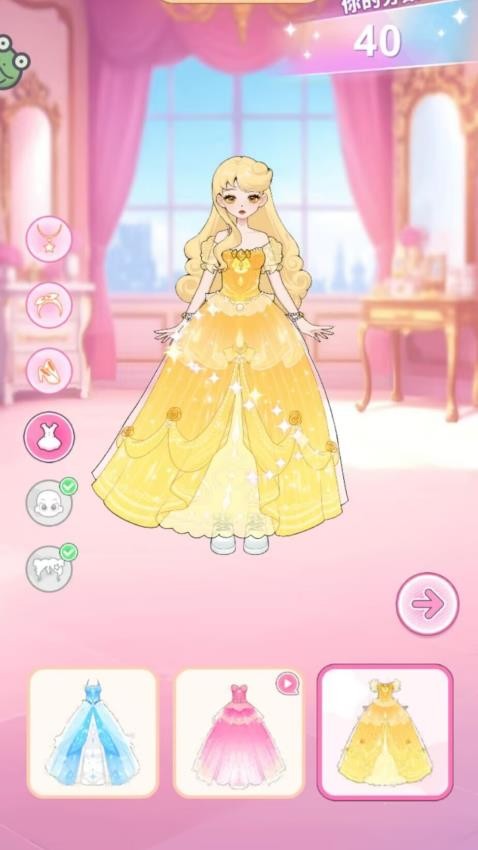Open the necklace accessory category
This screenshot has height=850, width=478.
coord(49,239)
